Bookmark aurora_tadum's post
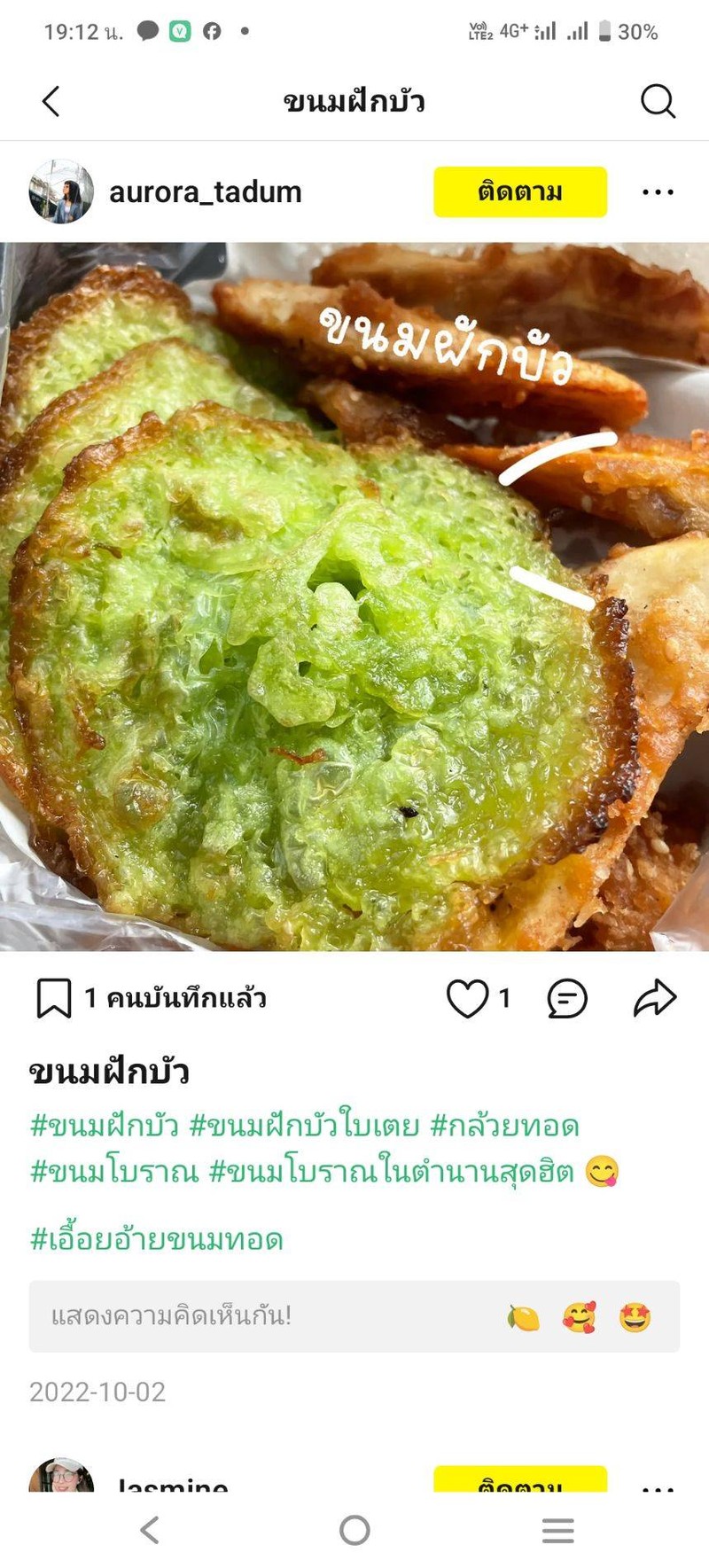The width and height of the screenshot is (709, 1568). pyautogui.click(x=53, y=998)
